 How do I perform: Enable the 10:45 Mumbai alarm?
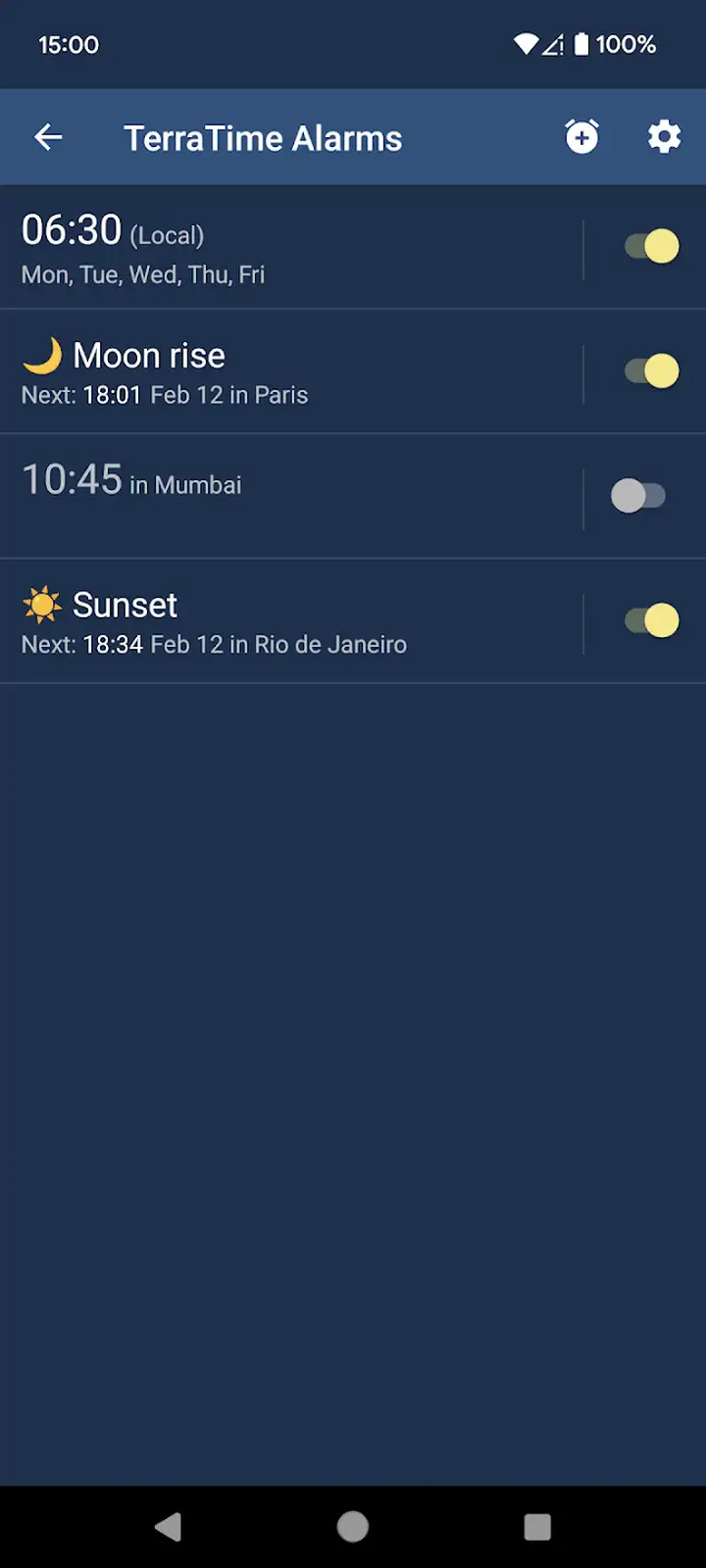638,496
